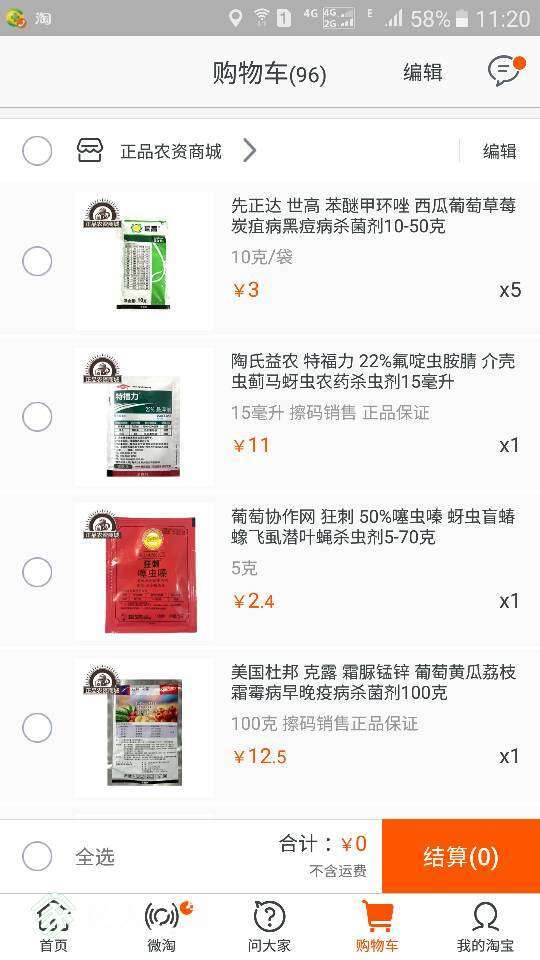Select all items from 正品农资商城 store
Screen dimensions: 540x960
(37, 151)
